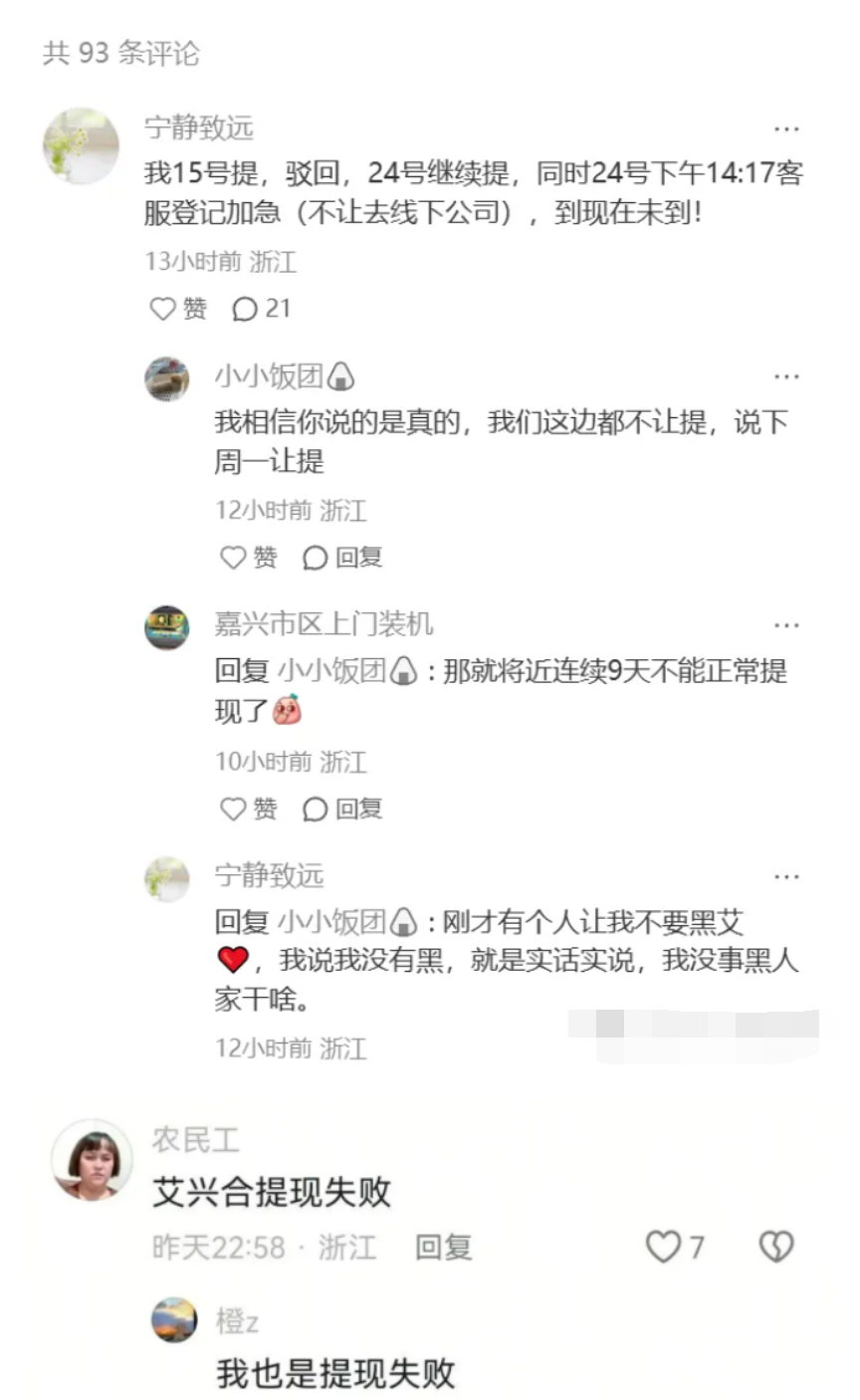
Task: Dislike 农民工's comment with the broken heart
Action: [776, 1247]
